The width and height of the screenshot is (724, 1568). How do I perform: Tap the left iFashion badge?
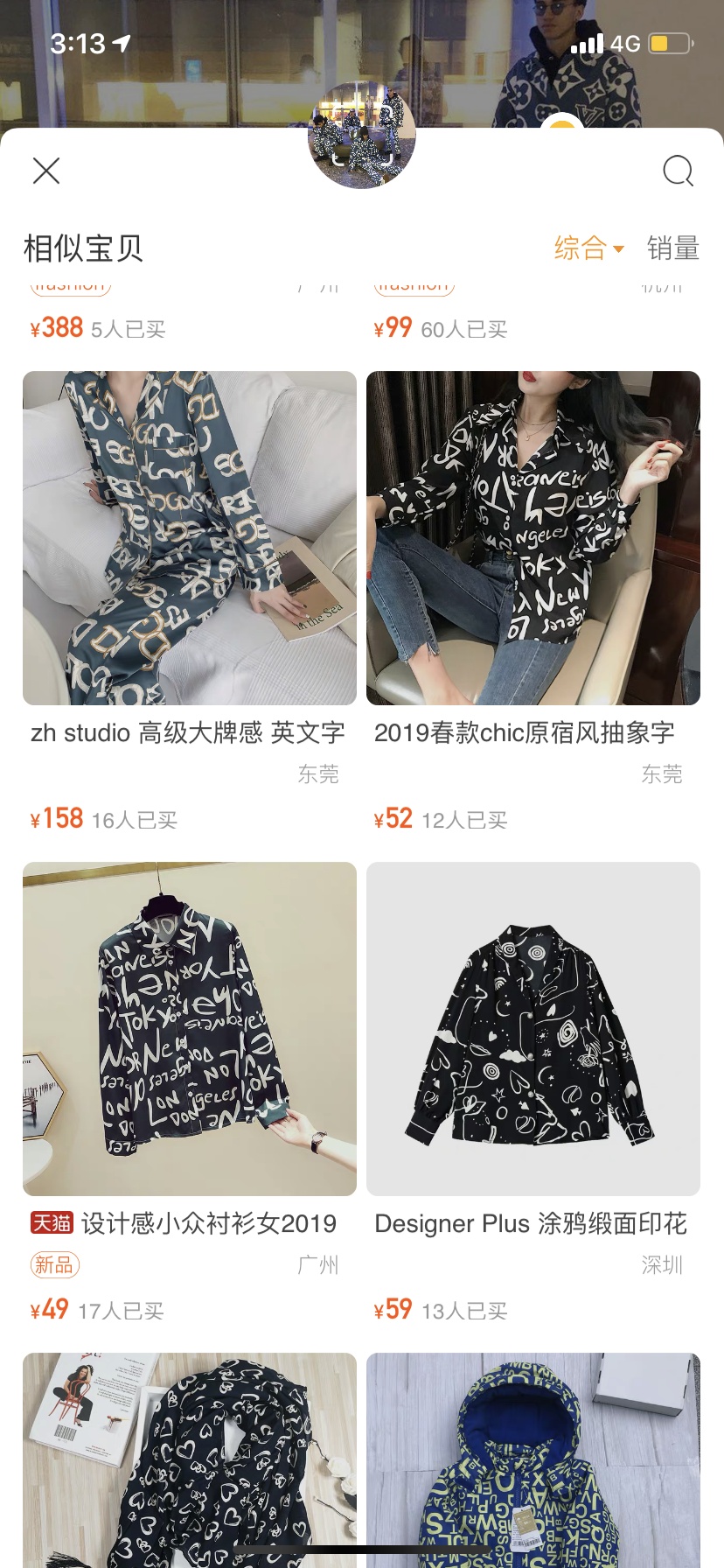pyautogui.click(x=70, y=284)
